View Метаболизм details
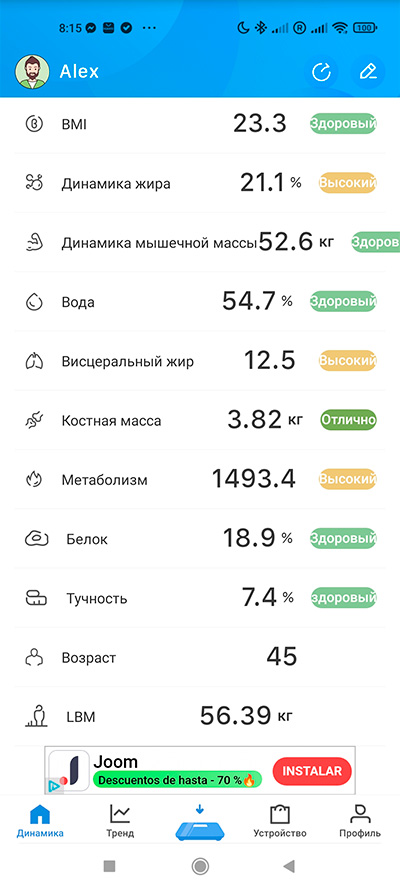400x889 pixels. (200, 480)
